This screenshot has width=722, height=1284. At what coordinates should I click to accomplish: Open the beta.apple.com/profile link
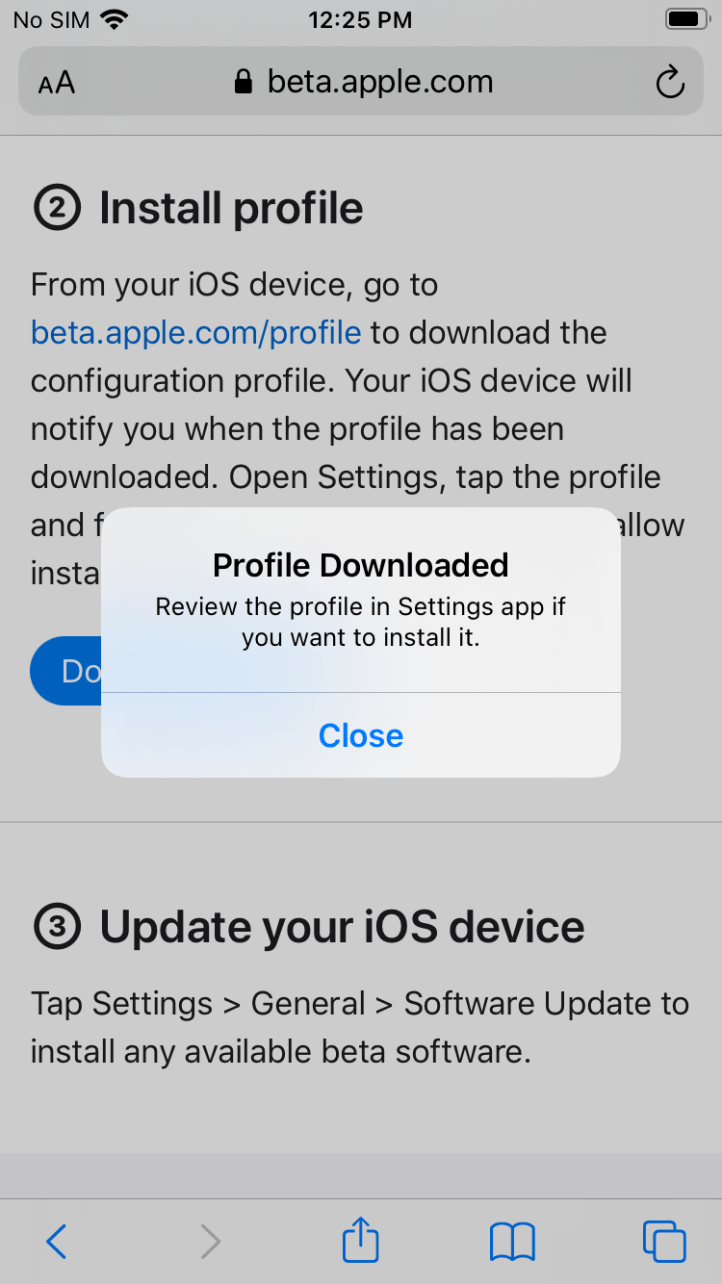[x=196, y=332]
